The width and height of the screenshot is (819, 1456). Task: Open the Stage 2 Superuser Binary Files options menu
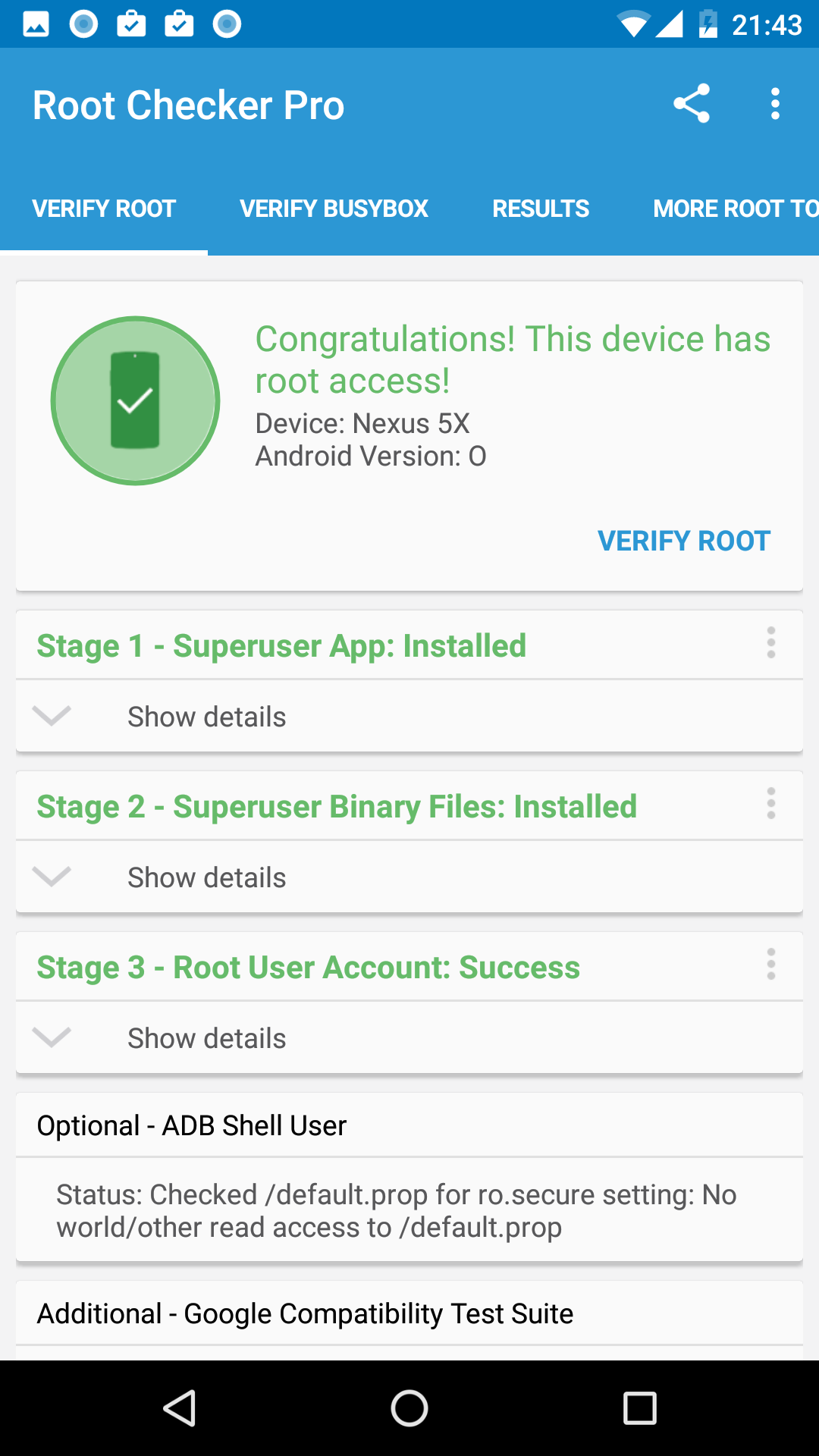tap(771, 804)
